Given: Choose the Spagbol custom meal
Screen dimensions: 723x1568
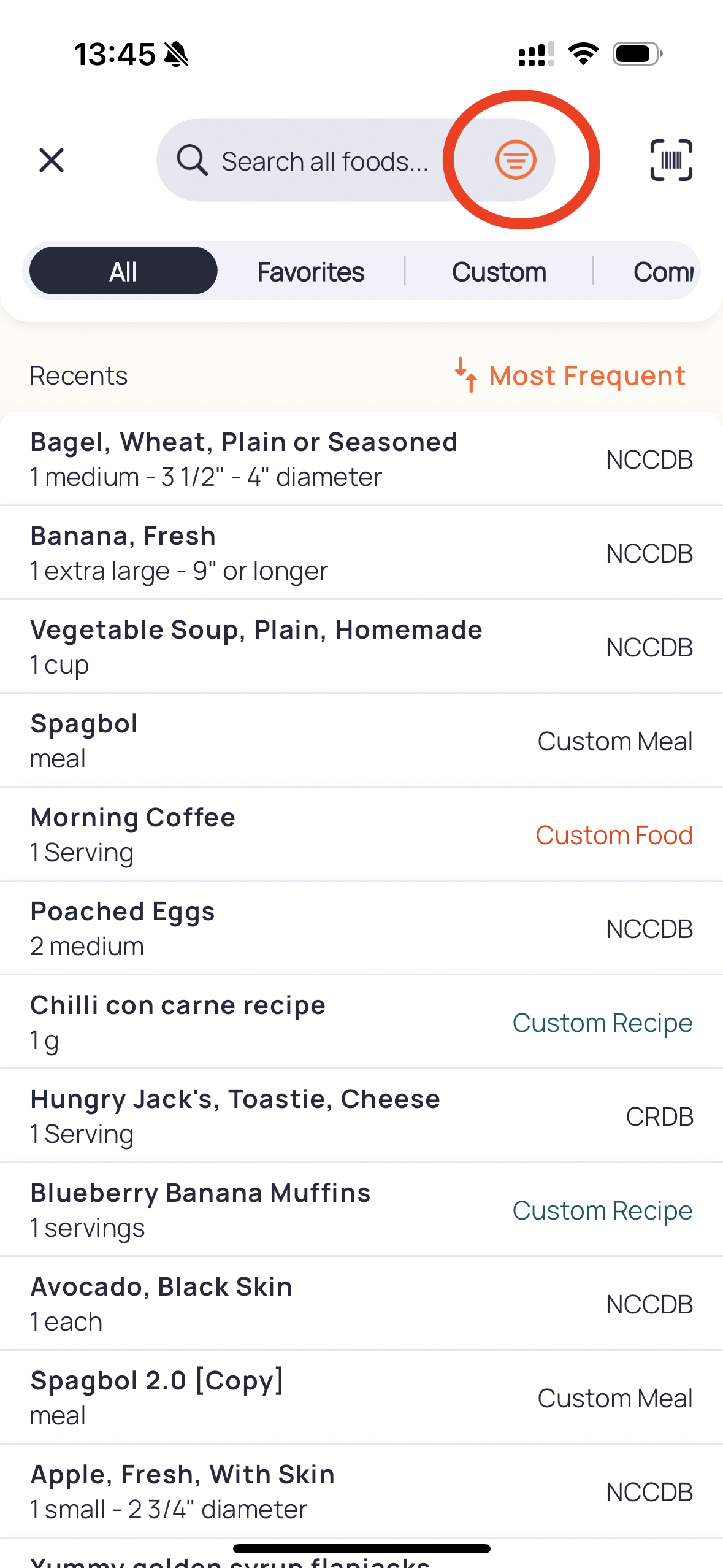Looking at the screenshot, I should click(x=362, y=740).
